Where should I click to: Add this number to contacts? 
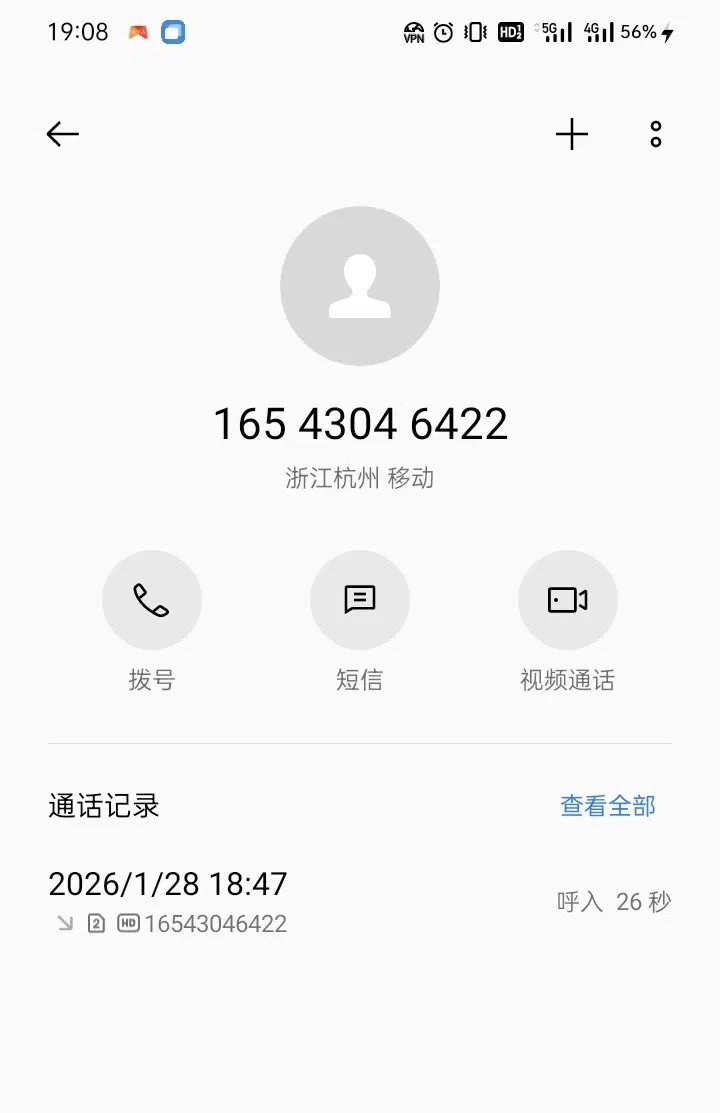pos(572,134)
